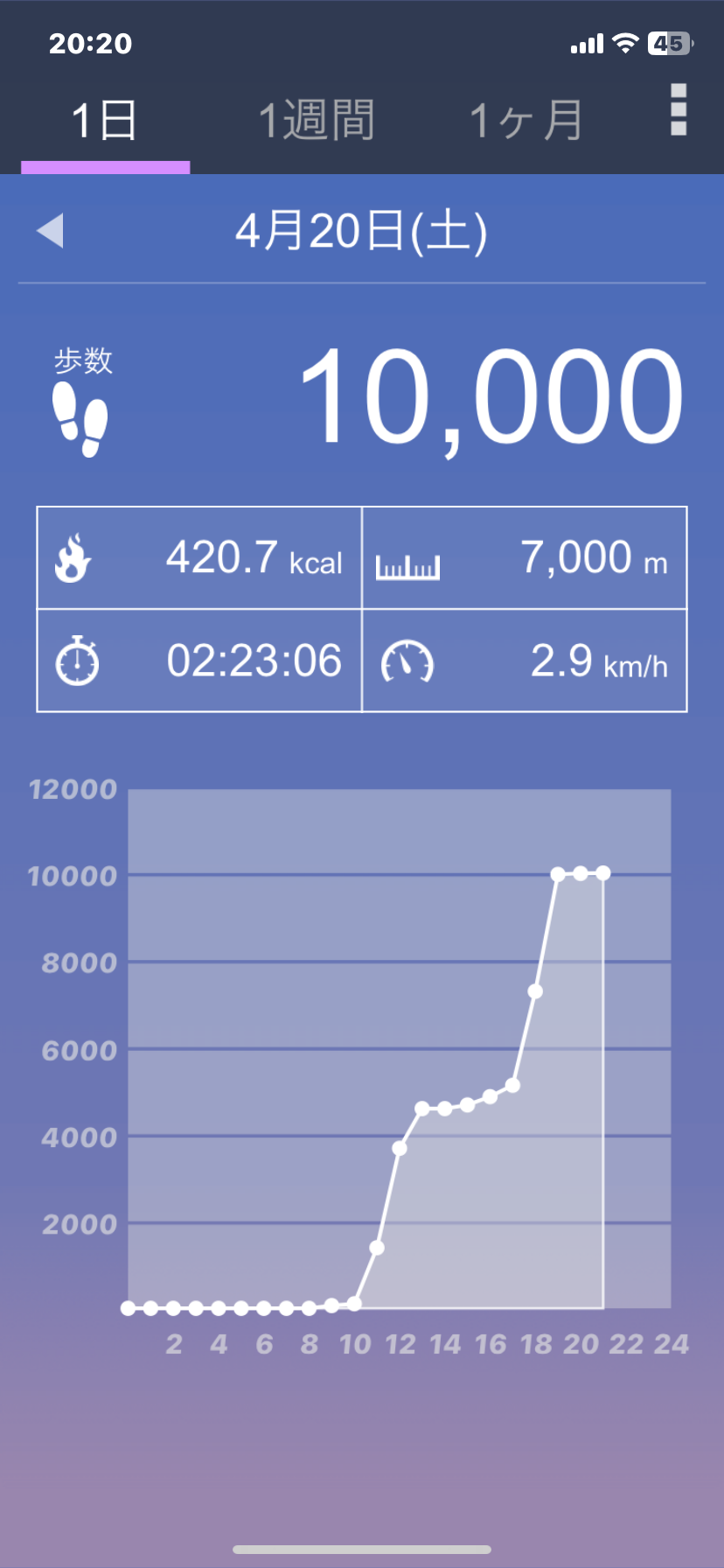Go to the previous day arrow
The width and height of the screenshot is (724, 1568).
click(x=50, y=231)
